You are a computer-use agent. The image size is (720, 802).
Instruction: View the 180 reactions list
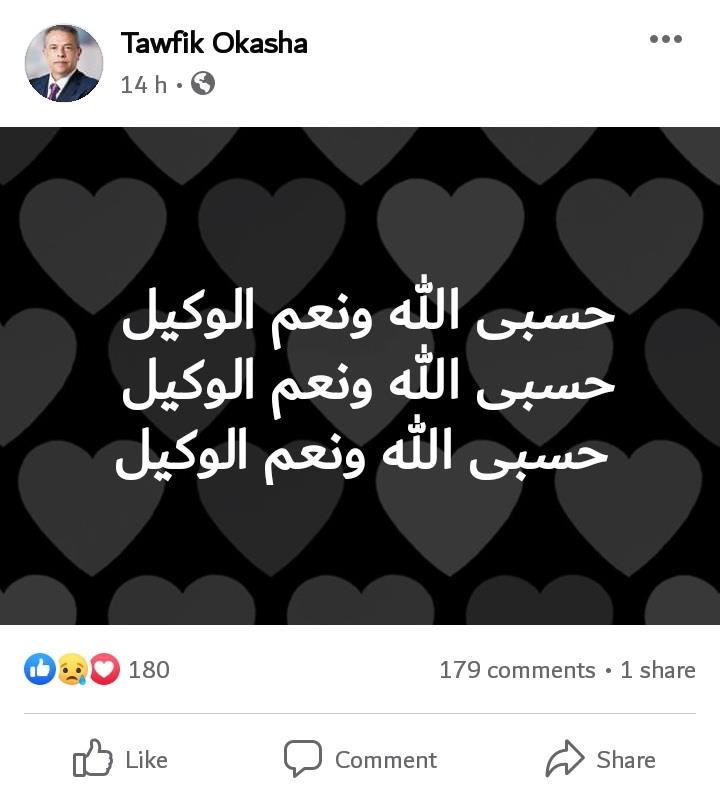click(x=148, y=669)
